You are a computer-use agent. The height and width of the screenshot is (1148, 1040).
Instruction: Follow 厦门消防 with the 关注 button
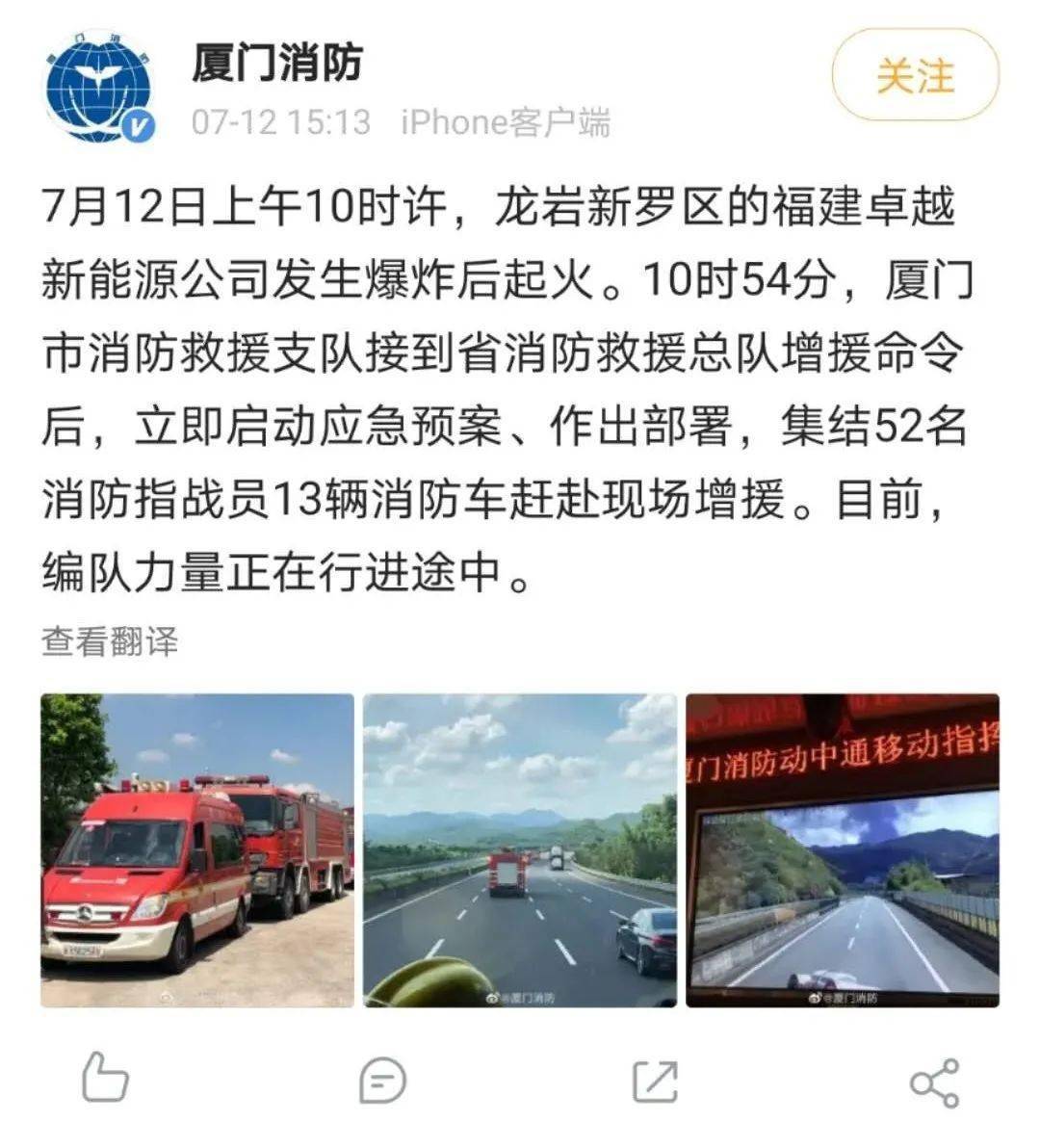(x=915, y=75)
